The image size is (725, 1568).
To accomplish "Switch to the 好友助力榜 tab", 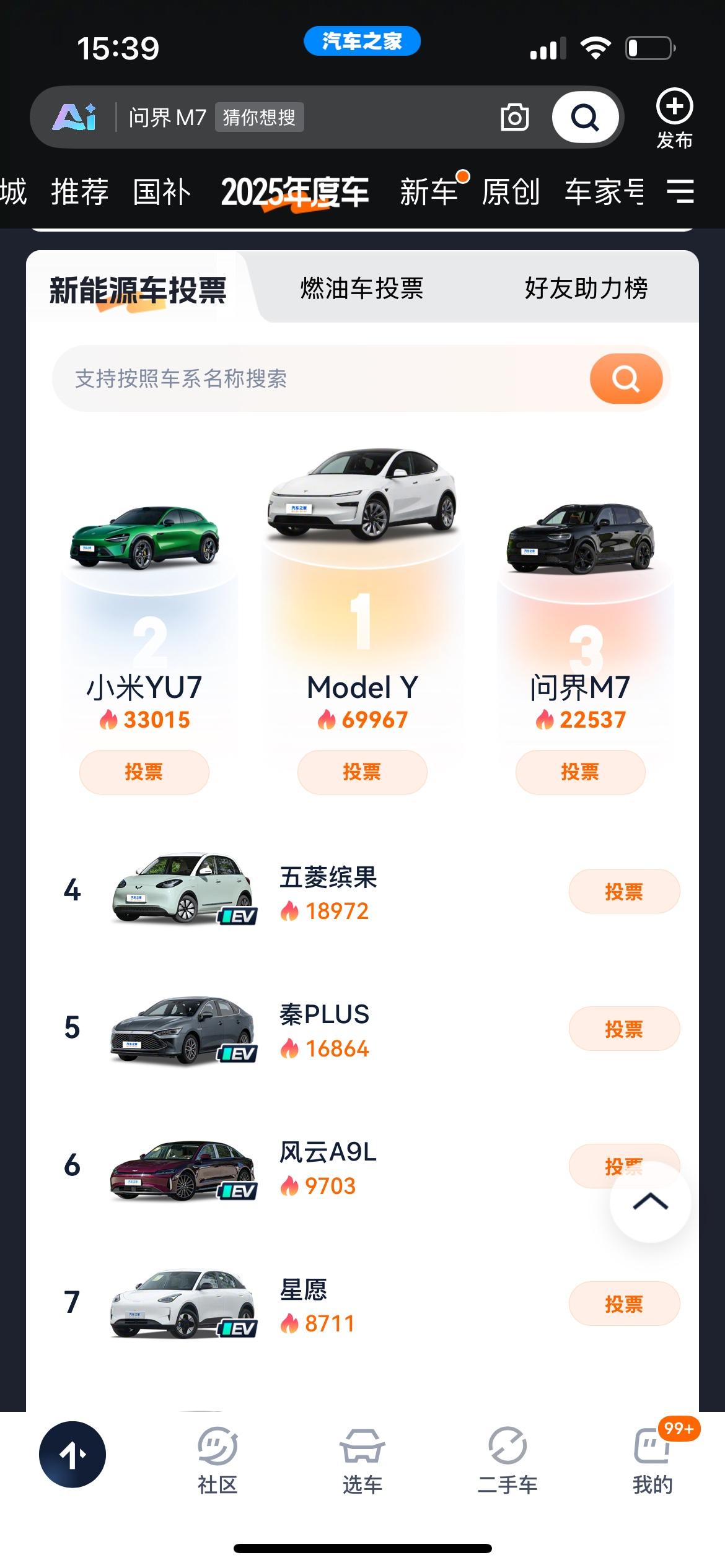I will (586, 289).
